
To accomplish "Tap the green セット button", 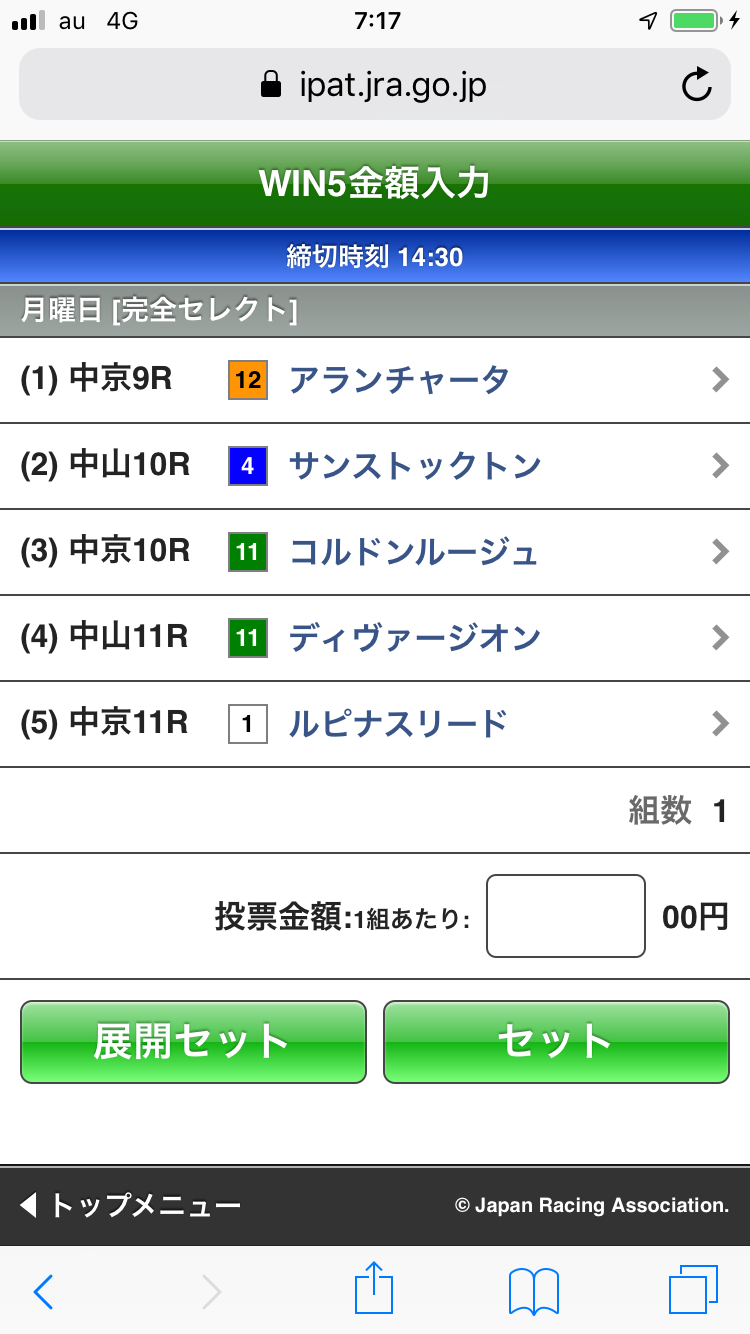I will pyautogui.click(x=556, y=1042).
